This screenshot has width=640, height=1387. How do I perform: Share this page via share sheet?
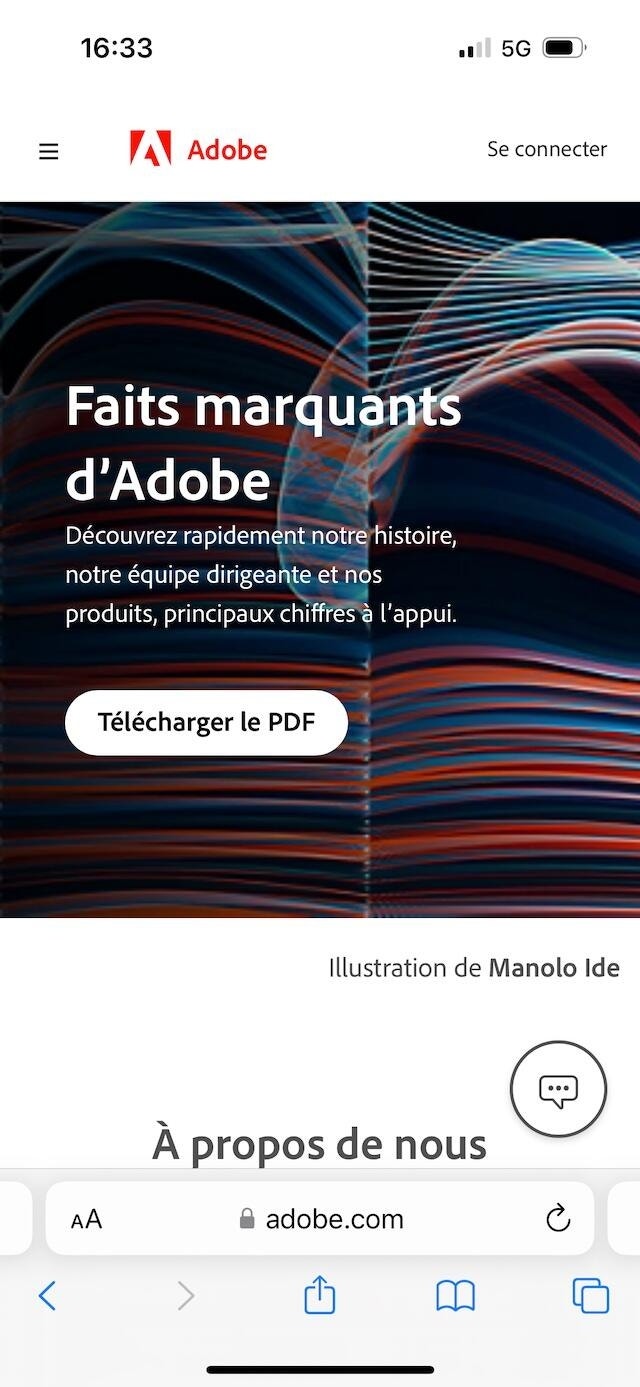point(320,1296)
